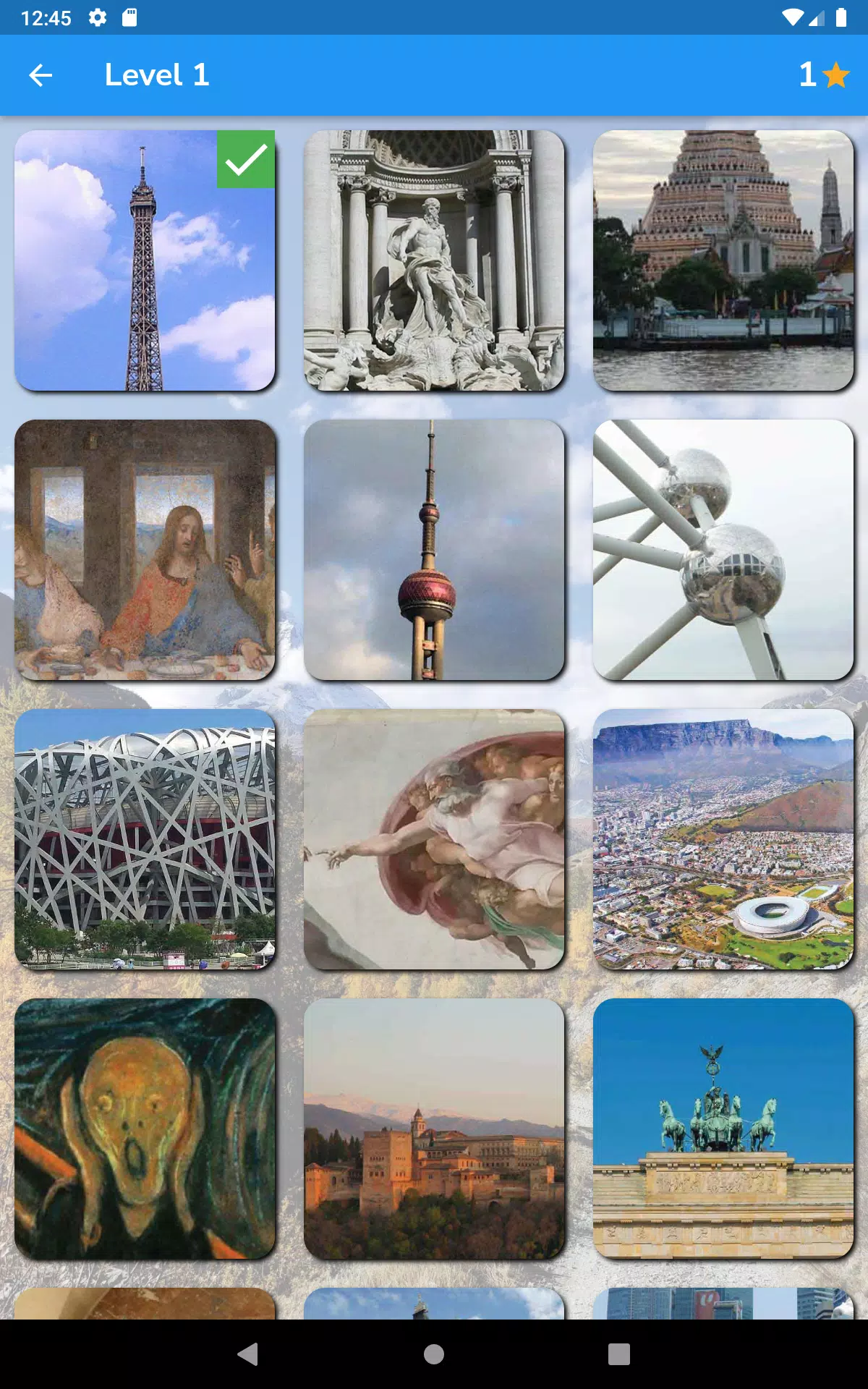Open the settings gear in the status bar
This screenshot has height=1389, width=868.
point(98,16)
